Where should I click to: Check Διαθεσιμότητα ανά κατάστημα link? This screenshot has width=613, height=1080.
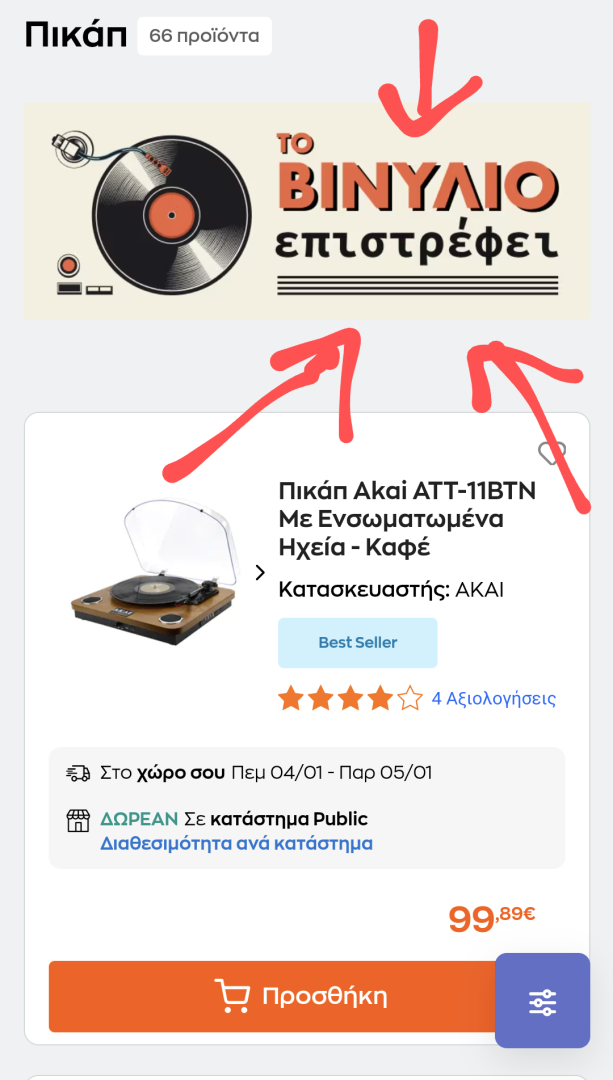236,843
